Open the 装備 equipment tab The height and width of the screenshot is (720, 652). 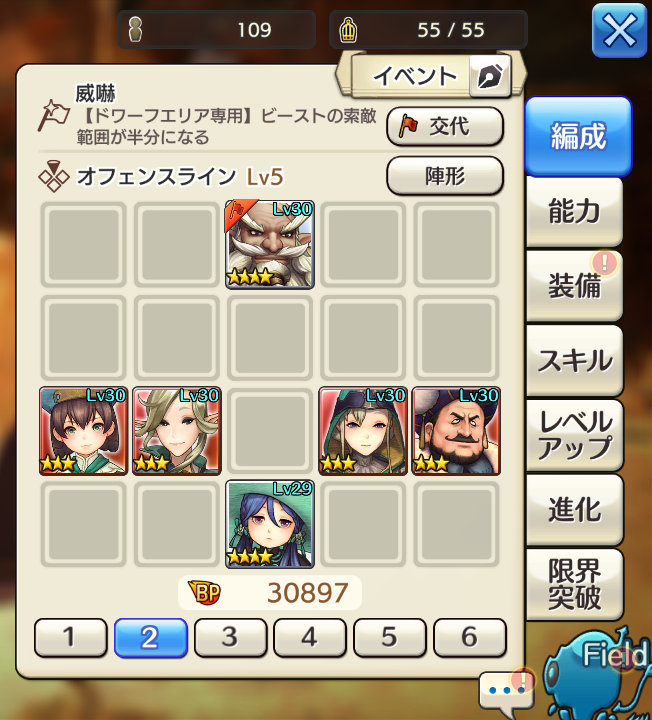(x=574, y=284)
